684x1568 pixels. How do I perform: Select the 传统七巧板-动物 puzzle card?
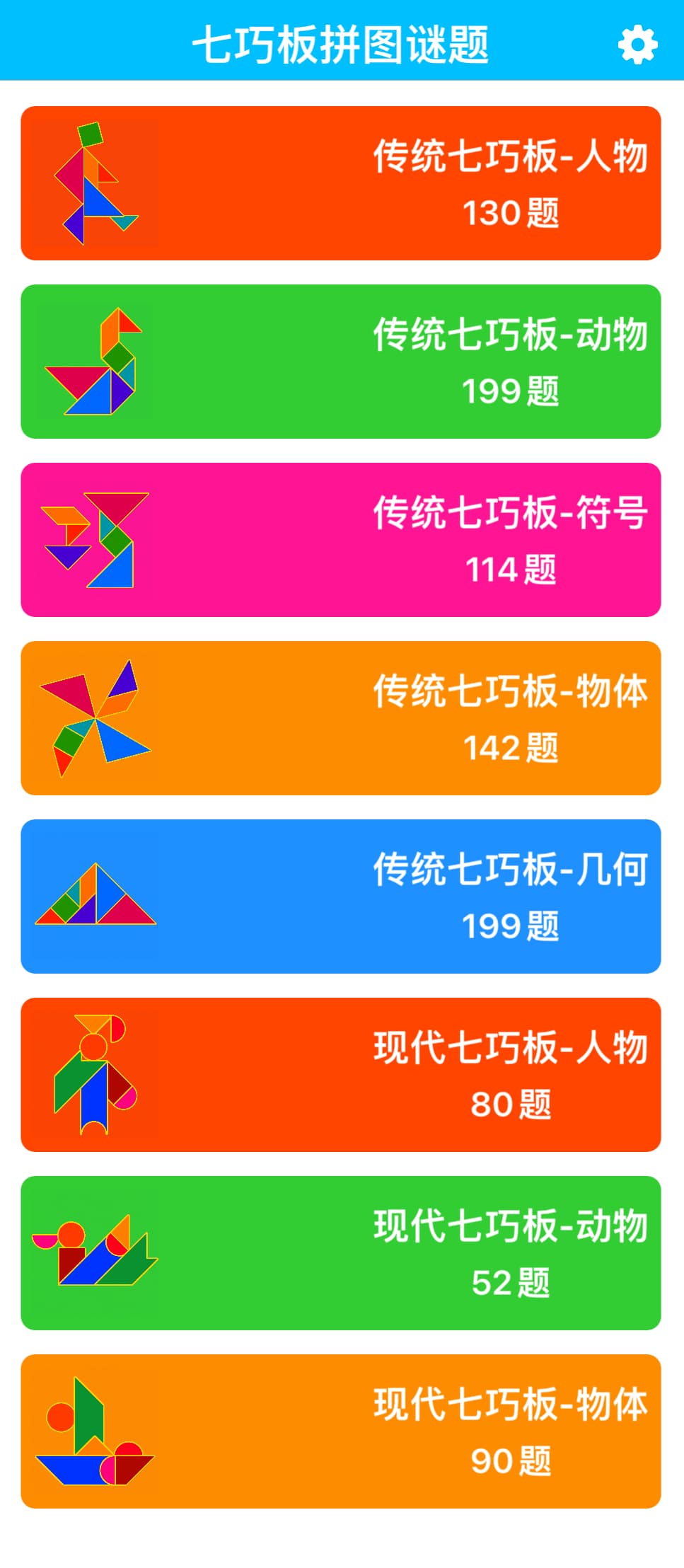[x=341, y=362]
